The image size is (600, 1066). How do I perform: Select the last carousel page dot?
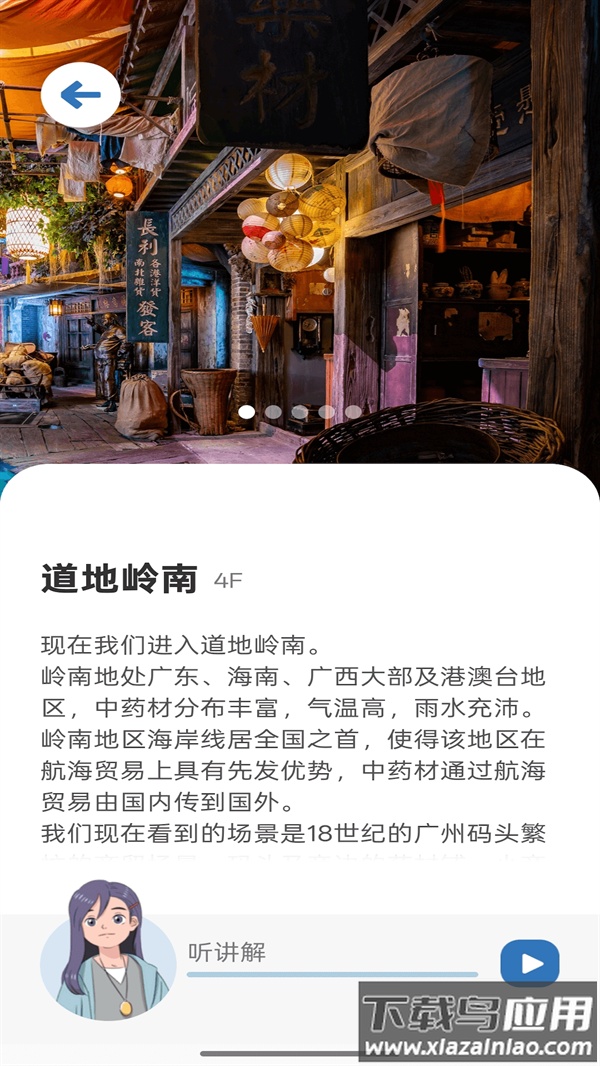click(x=353, y=411)
